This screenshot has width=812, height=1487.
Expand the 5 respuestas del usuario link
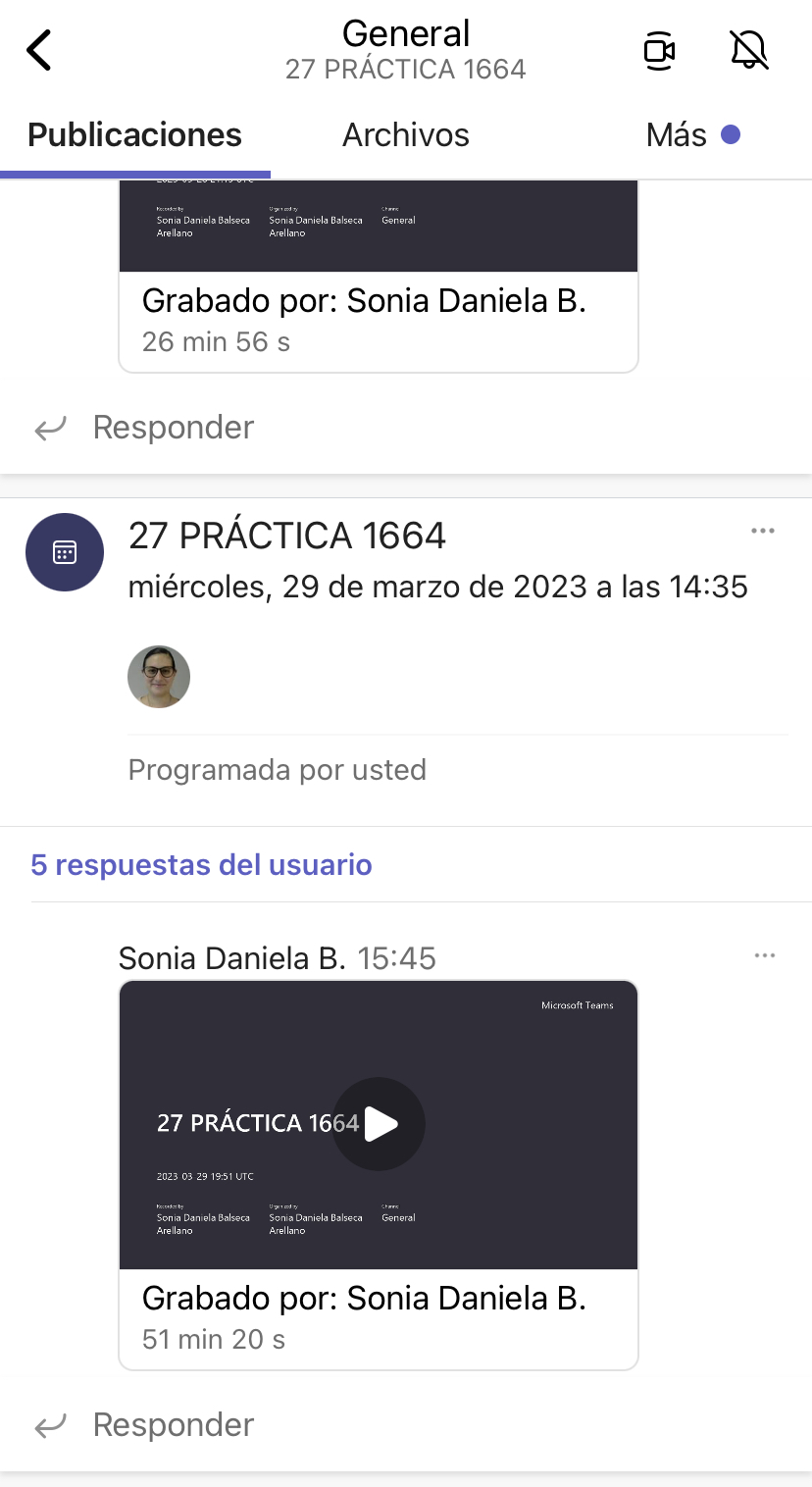click(201, 865)
